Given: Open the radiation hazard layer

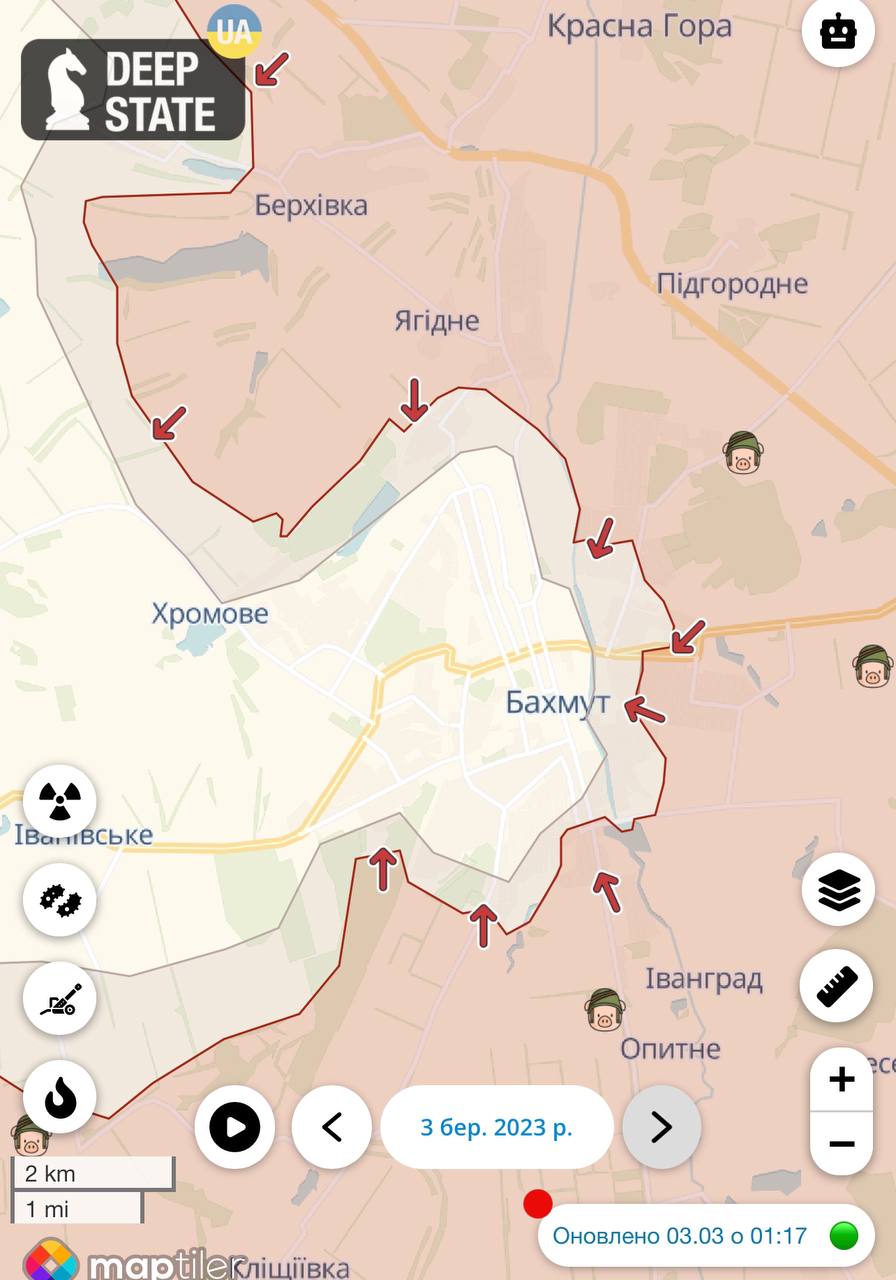Looking at the screenshot, I should [x=60, y=799].
